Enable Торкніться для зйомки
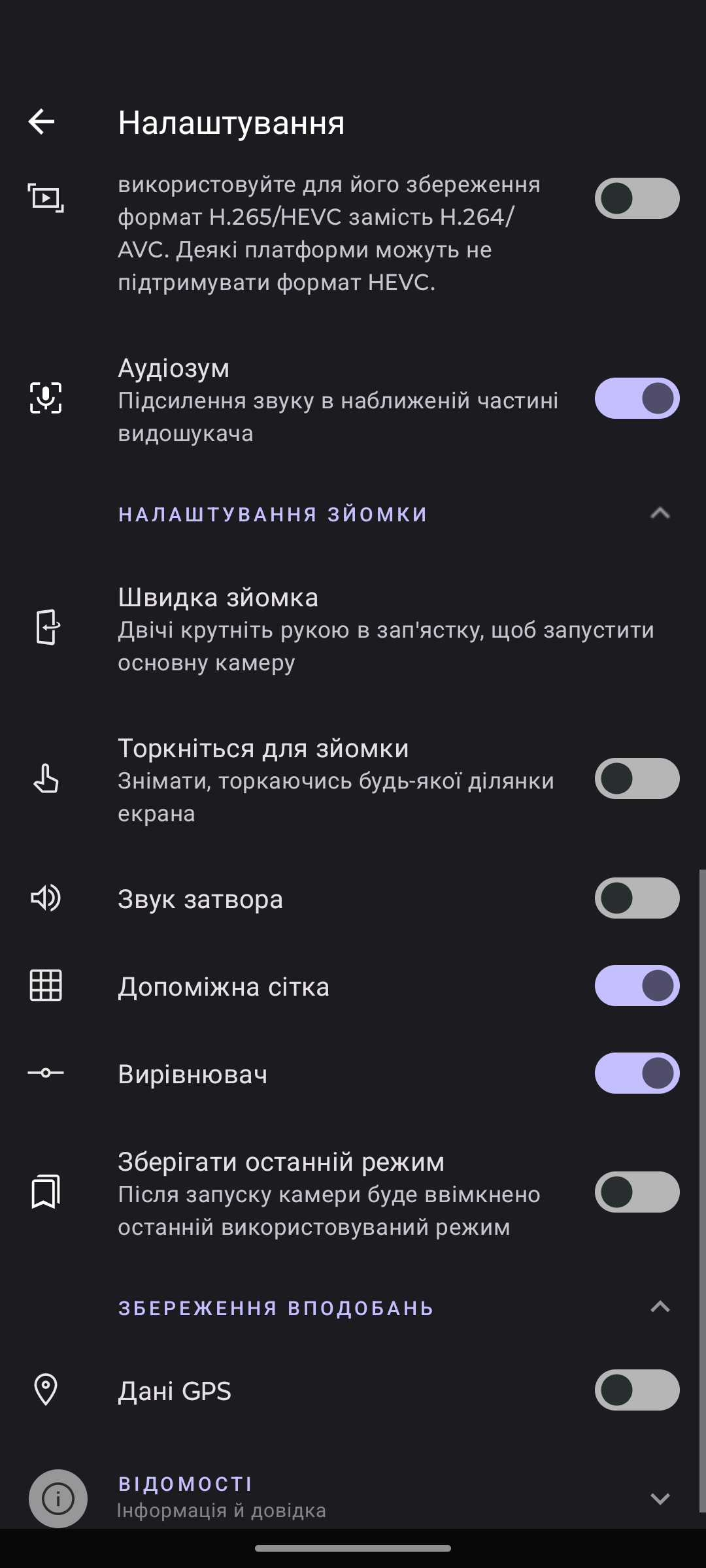 click(637, 779)
